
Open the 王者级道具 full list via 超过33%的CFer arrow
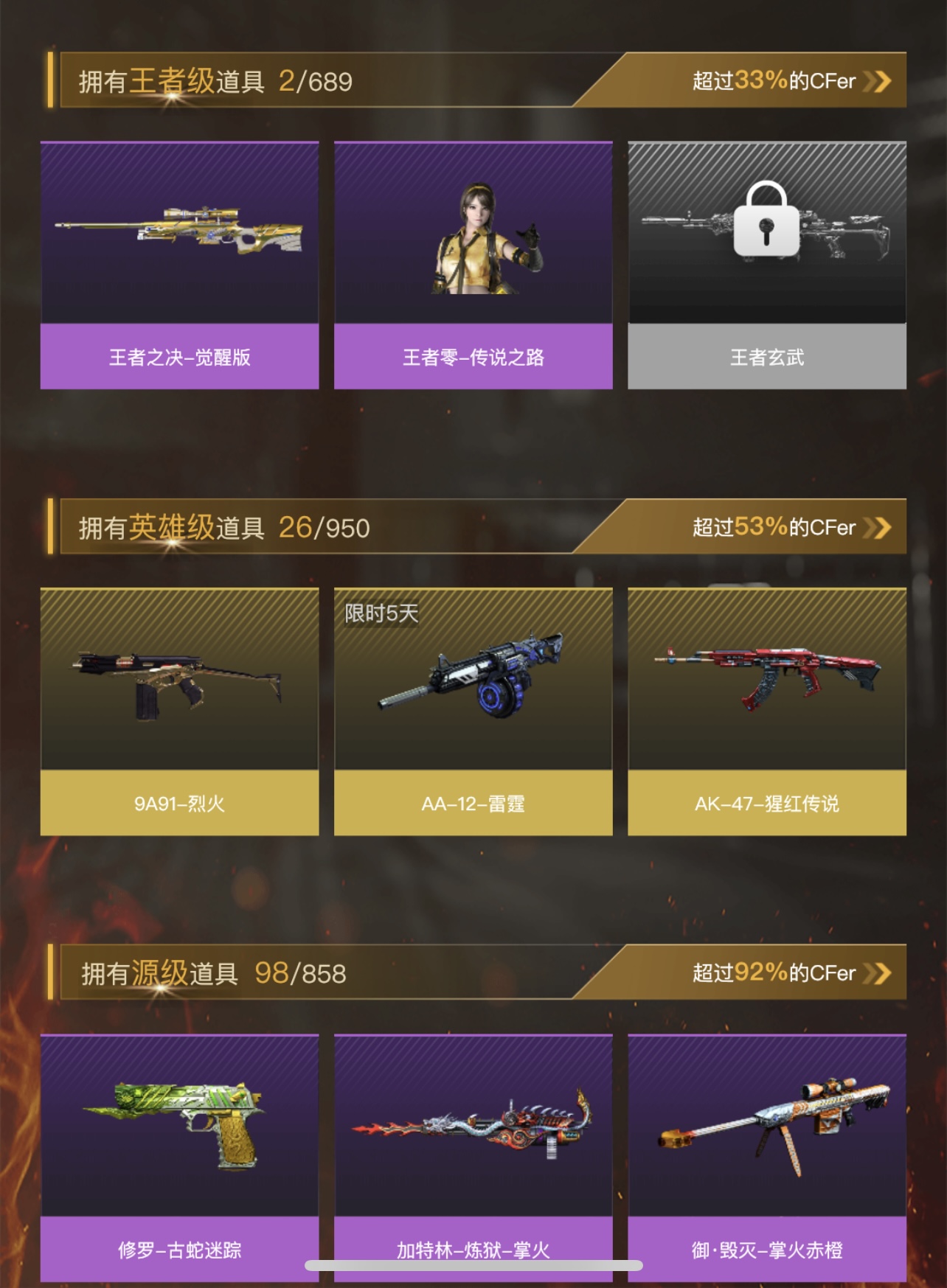pyautogui.click(x=876, y=81)
